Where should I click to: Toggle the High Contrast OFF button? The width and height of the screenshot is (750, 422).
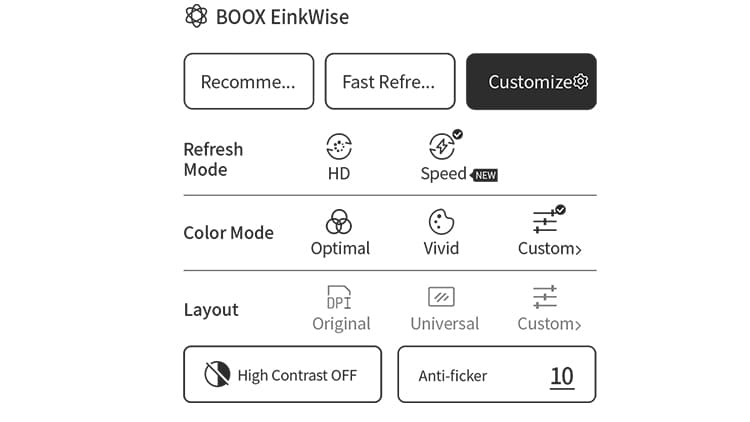(x=282, y=375)
